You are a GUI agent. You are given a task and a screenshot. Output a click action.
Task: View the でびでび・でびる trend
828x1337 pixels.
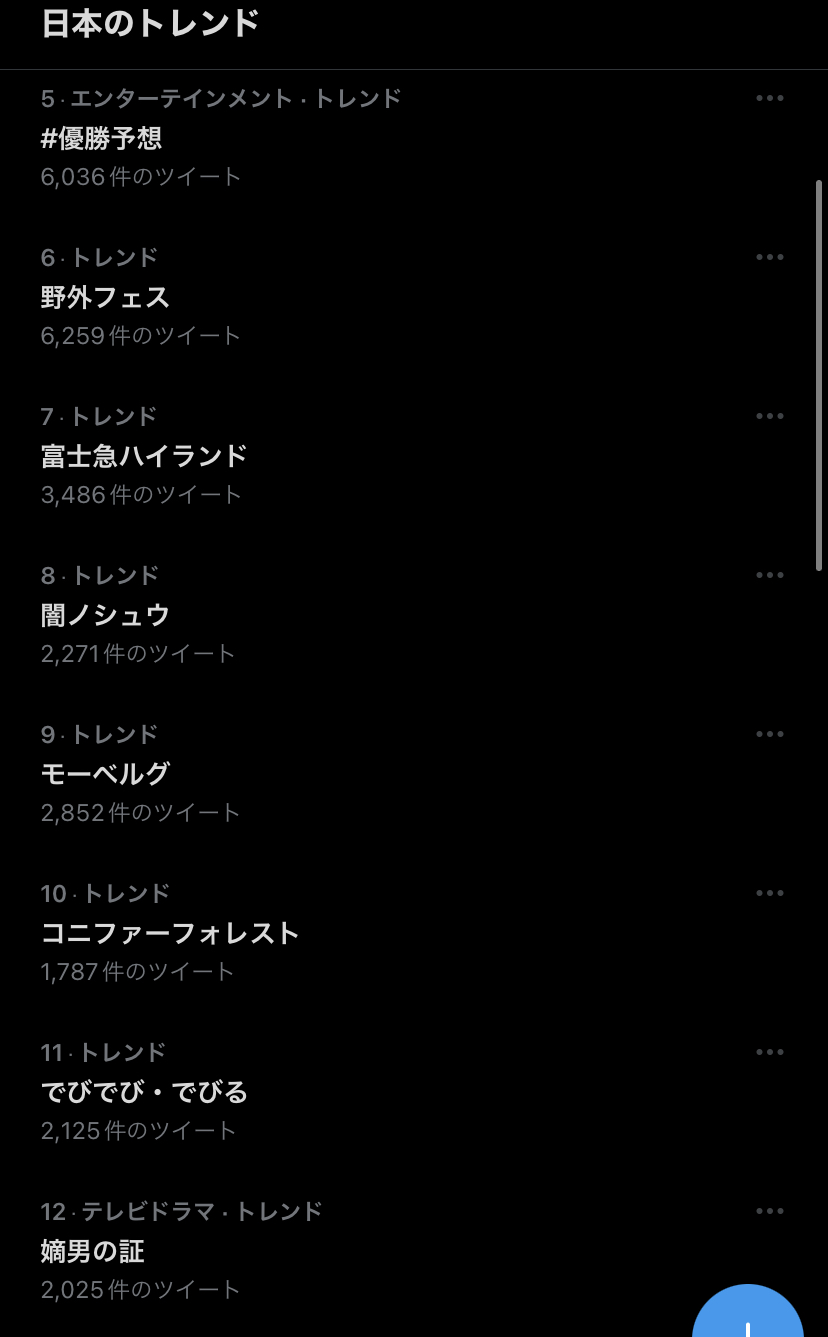[x=144, y=1092]
